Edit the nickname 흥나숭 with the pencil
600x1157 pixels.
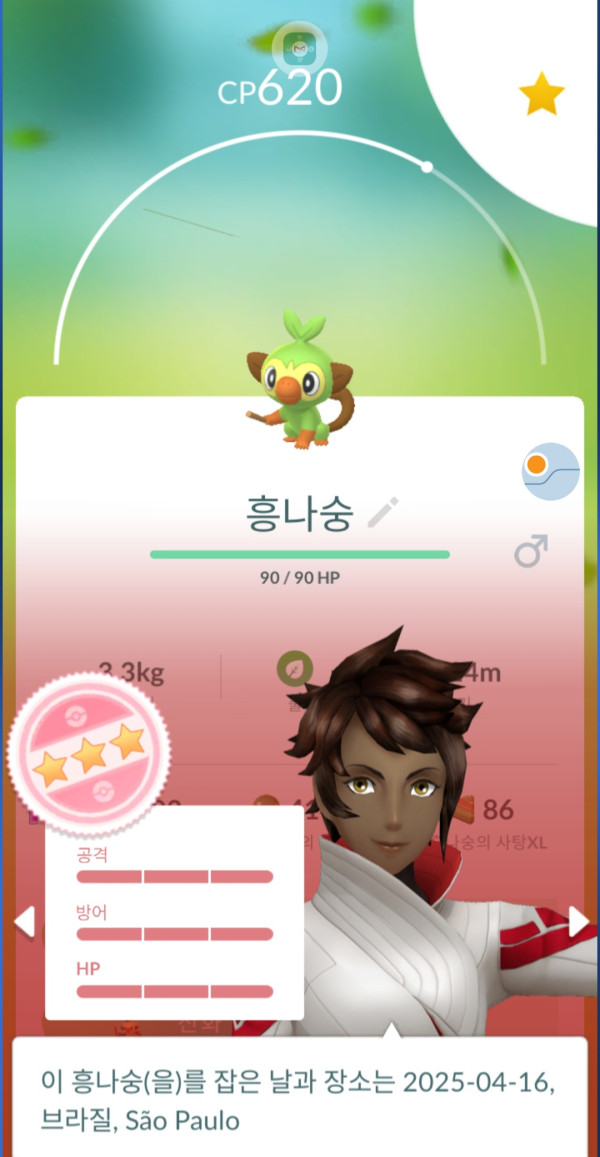[x=382, y=513]
